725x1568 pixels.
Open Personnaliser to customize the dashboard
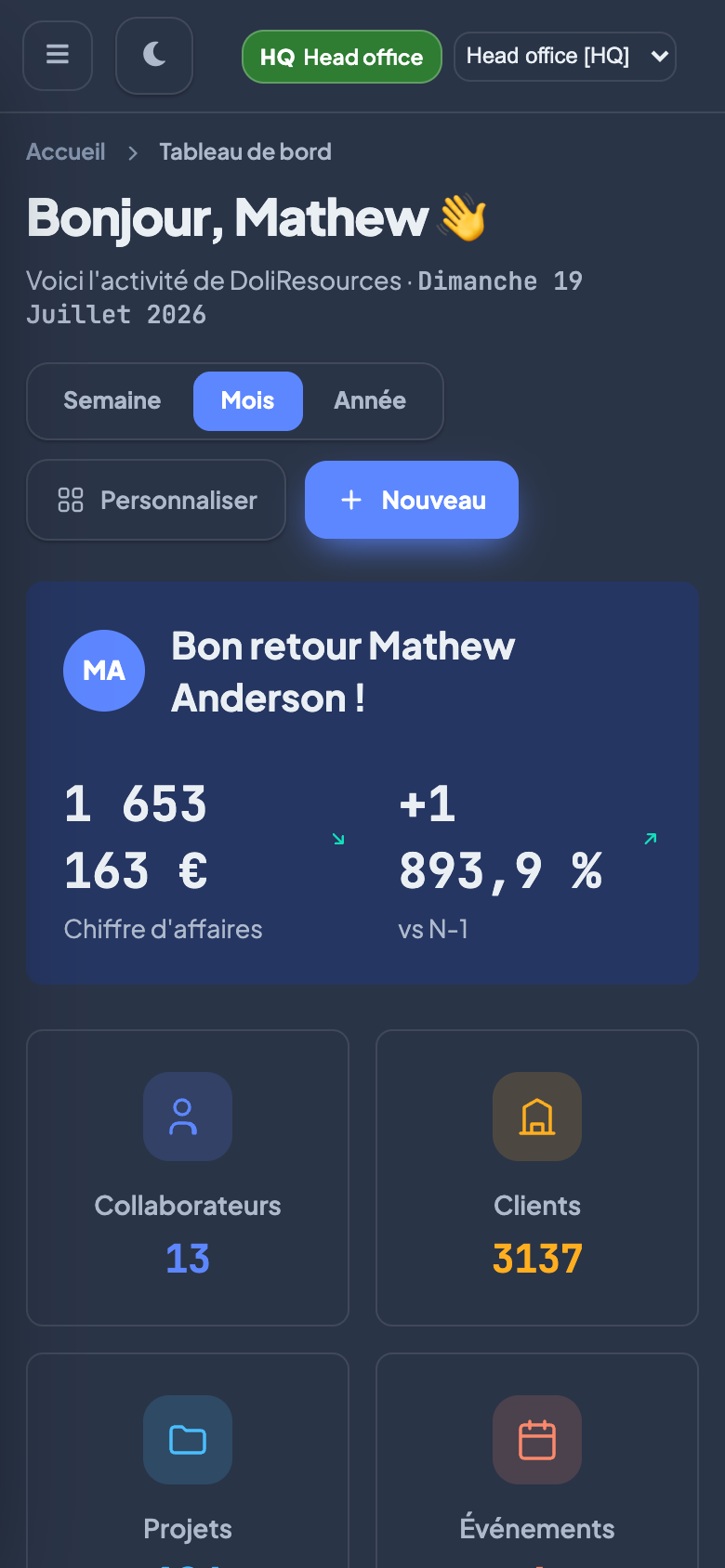pos(156,500)
